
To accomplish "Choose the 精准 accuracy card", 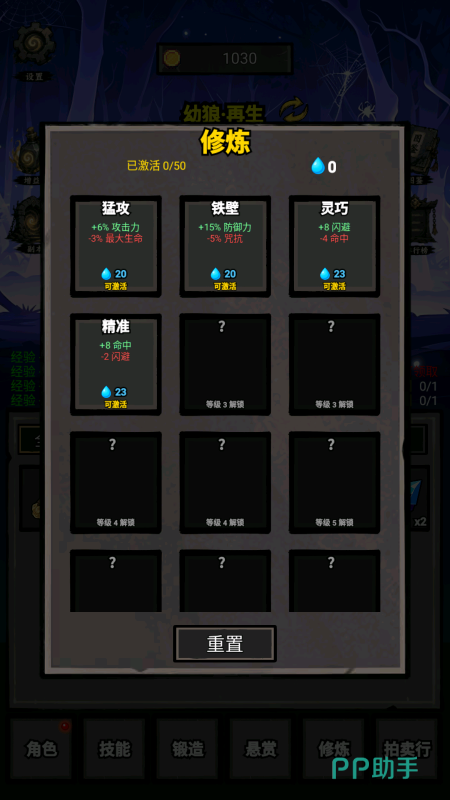I will [116, 364].
